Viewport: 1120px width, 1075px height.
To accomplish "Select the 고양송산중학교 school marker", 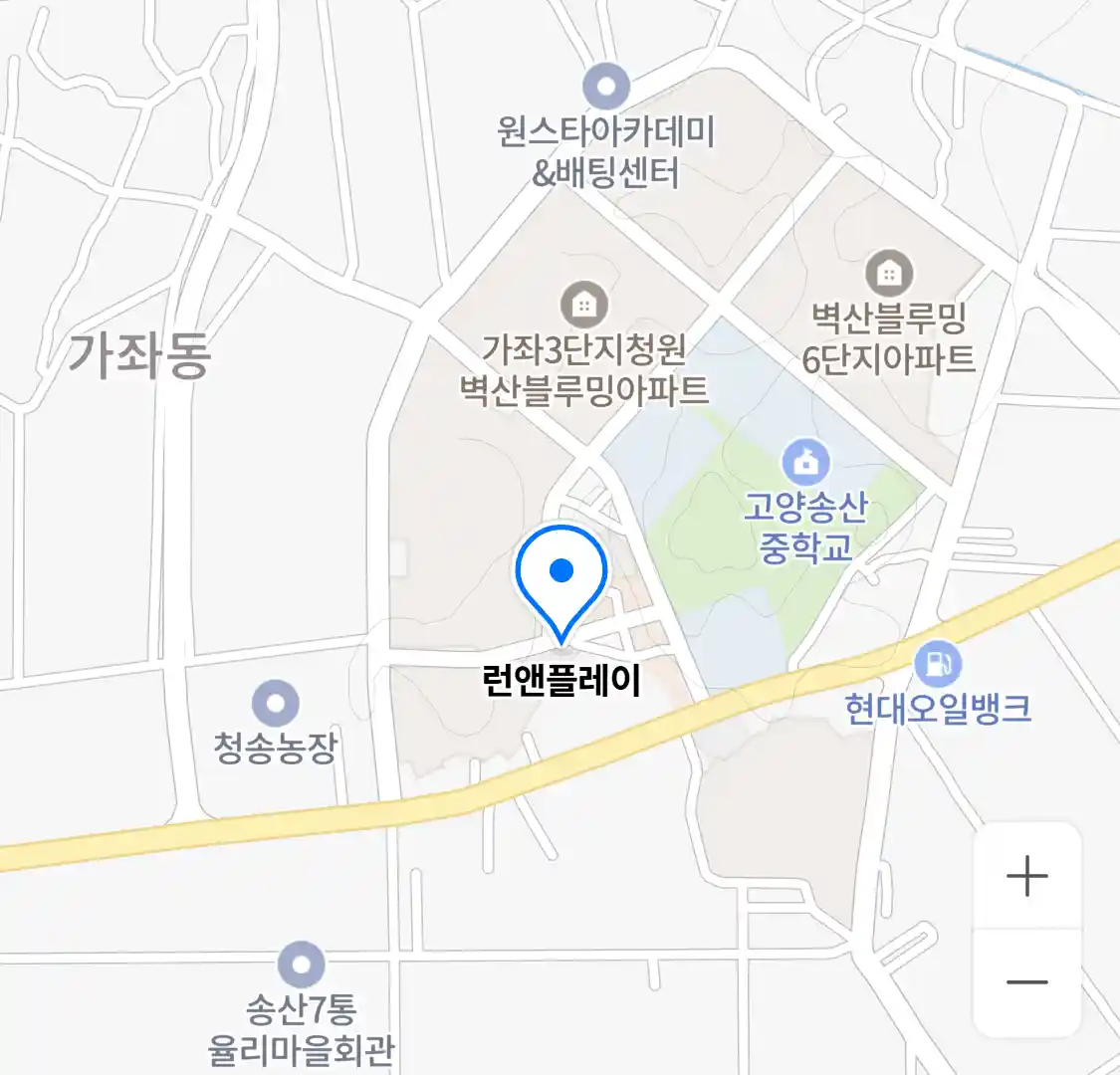I will [x=806, y=463].
